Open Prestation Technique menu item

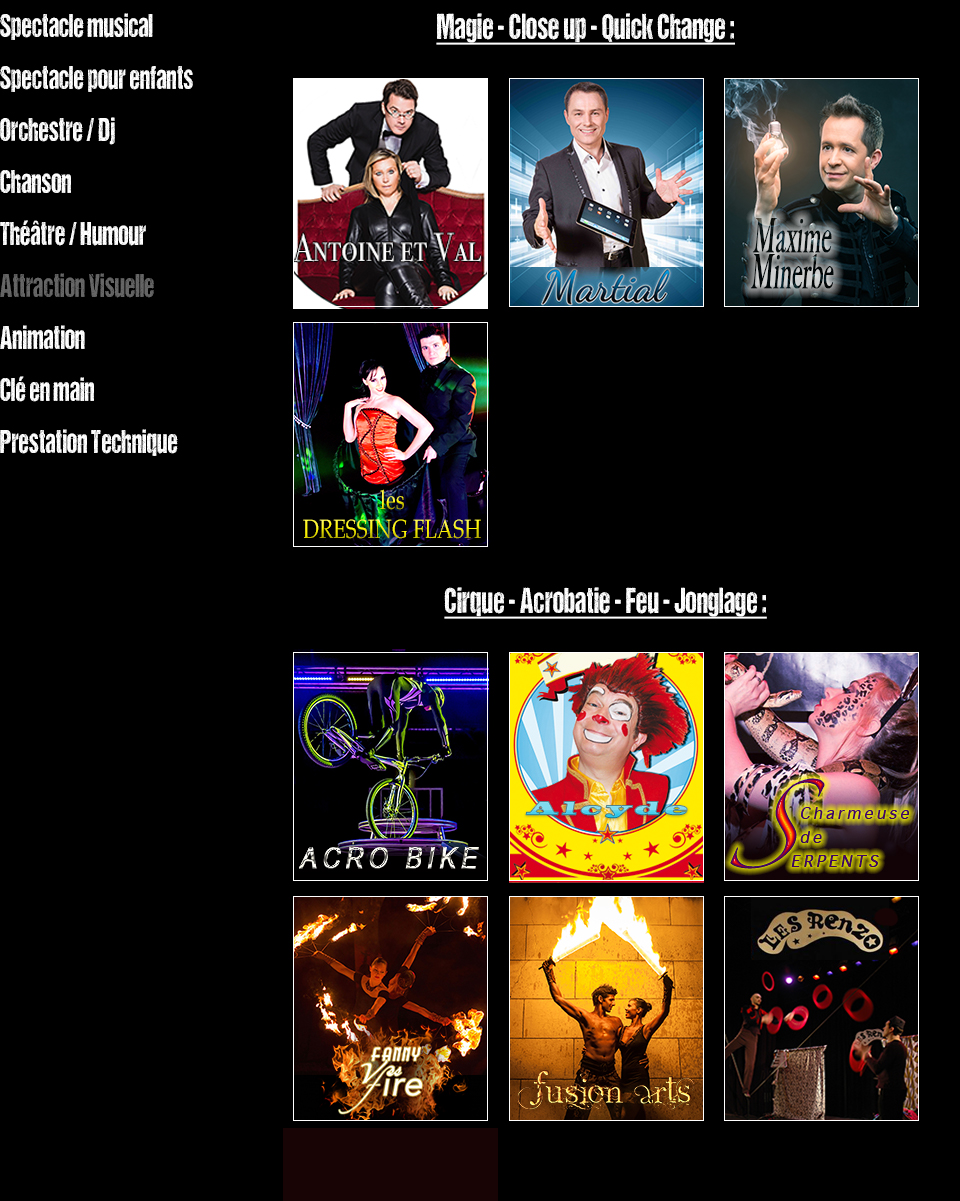[88, 443]
